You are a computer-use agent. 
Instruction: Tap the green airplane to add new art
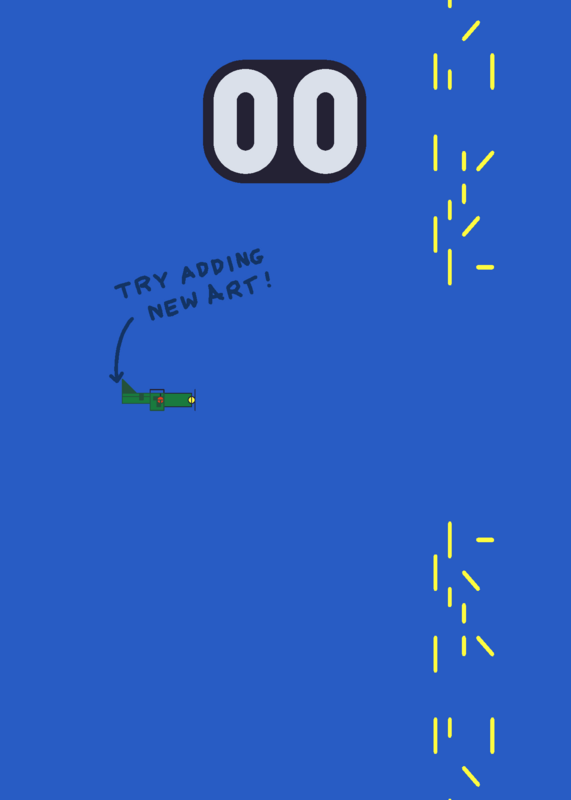coord(159,395)
